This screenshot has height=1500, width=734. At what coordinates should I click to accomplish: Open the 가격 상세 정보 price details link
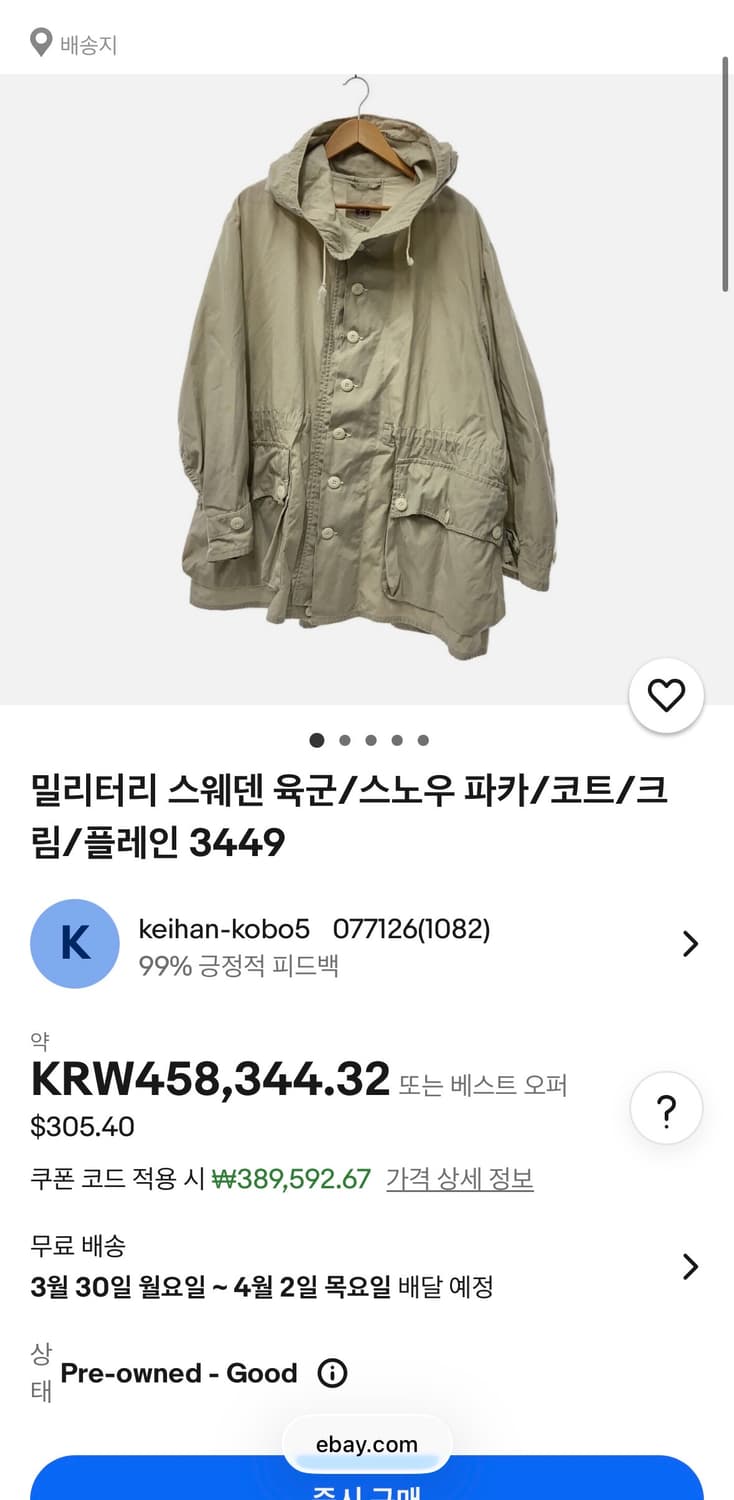[459, 1180]
